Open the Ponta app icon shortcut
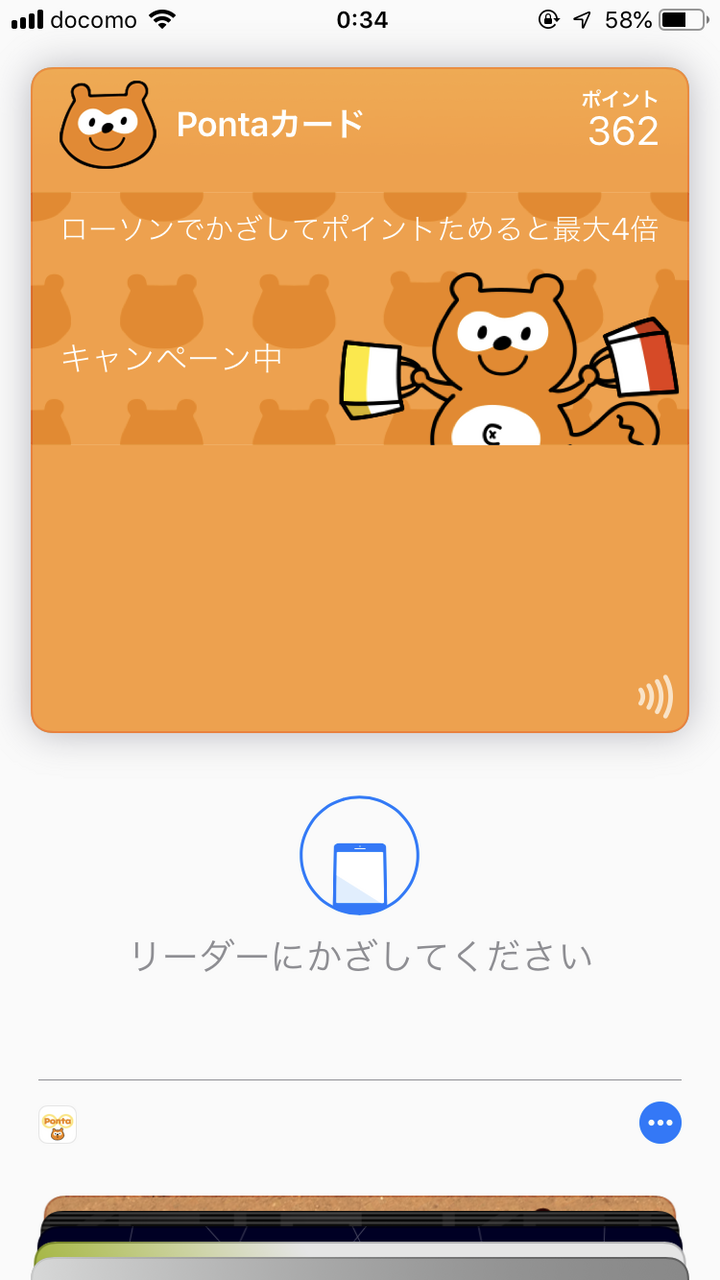This screenshot has height=1280, width=720. (58, 1124)
